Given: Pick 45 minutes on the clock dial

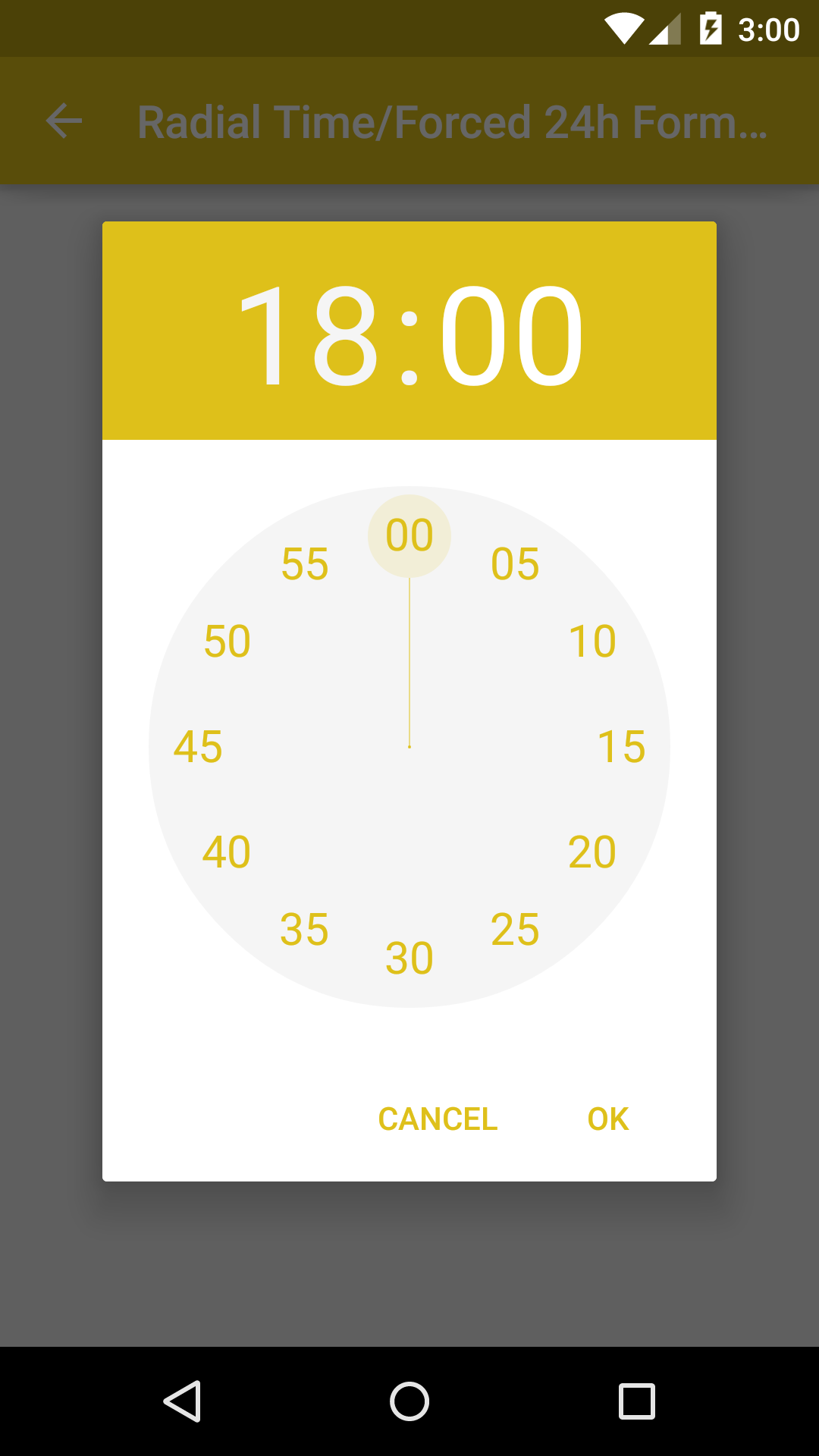Looking at the screenshot, I should coord(198,747).
